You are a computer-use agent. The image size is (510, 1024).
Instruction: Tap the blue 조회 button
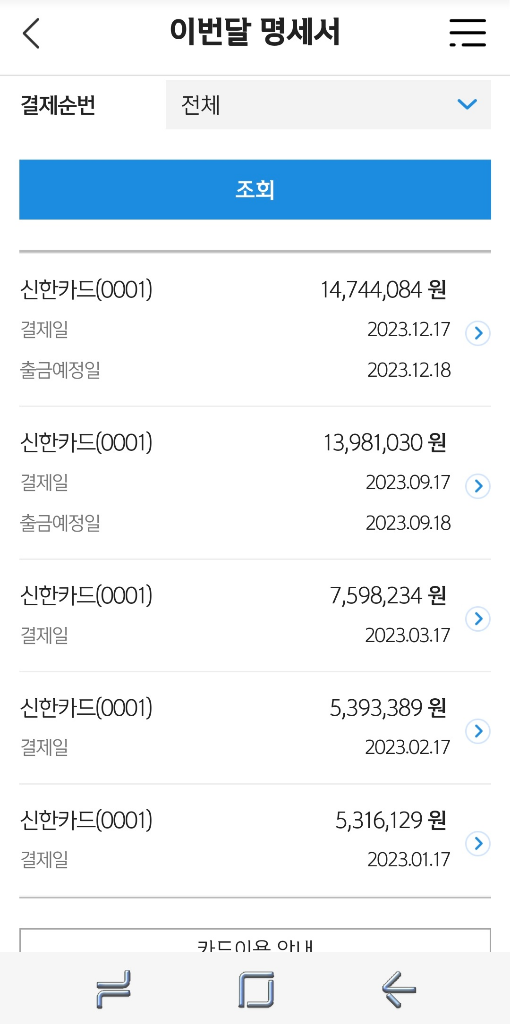pyautogui.click(x=255, y=189)
